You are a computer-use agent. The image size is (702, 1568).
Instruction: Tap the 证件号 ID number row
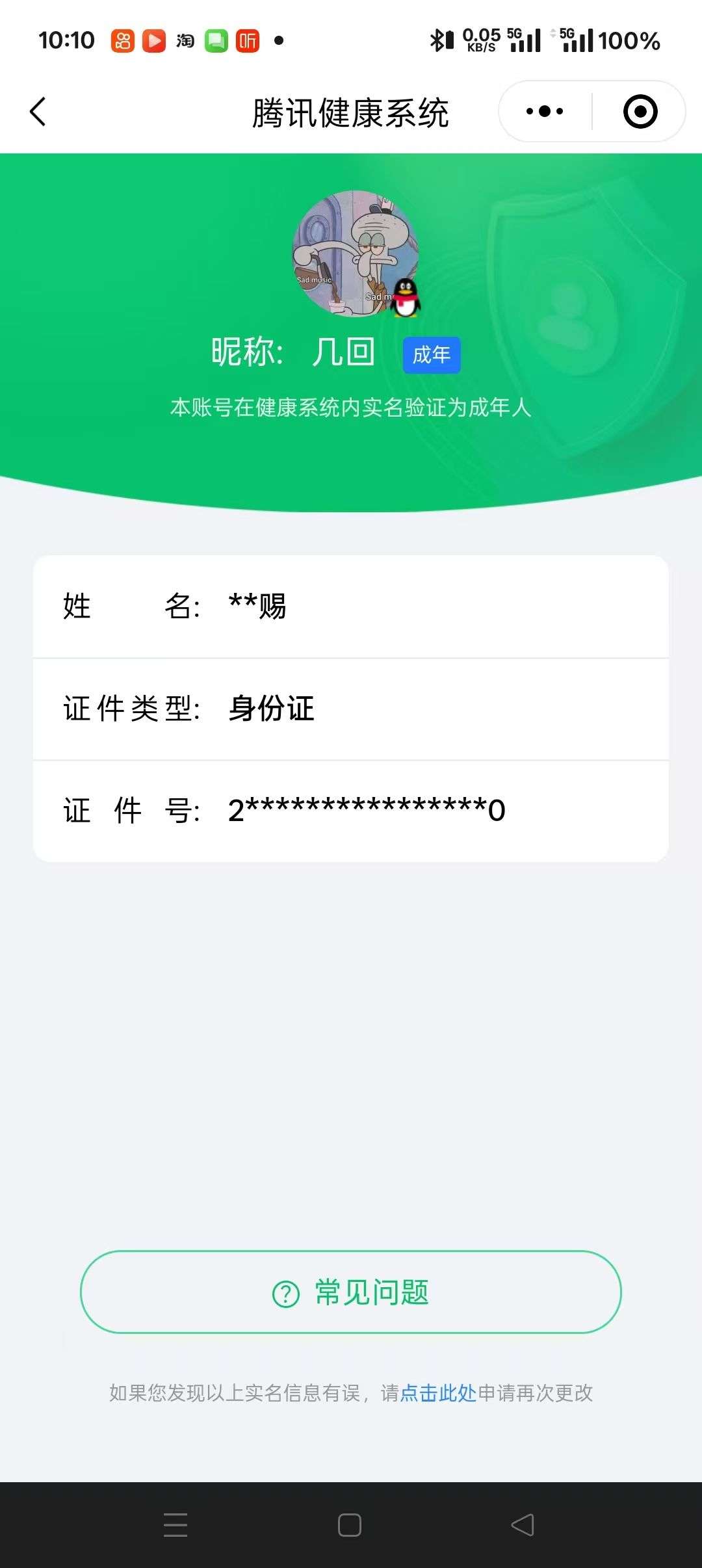coord(351,809)
